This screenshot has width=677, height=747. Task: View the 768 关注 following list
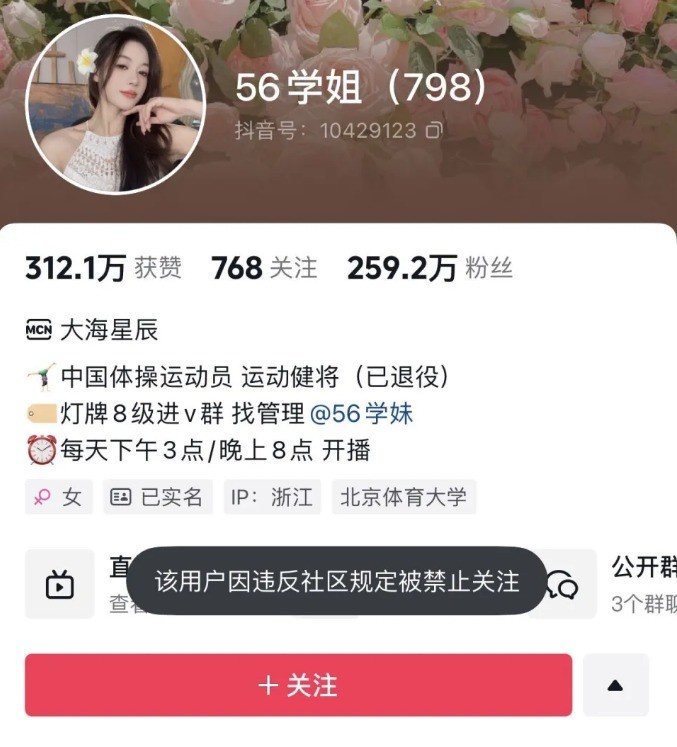click(264, 268)
